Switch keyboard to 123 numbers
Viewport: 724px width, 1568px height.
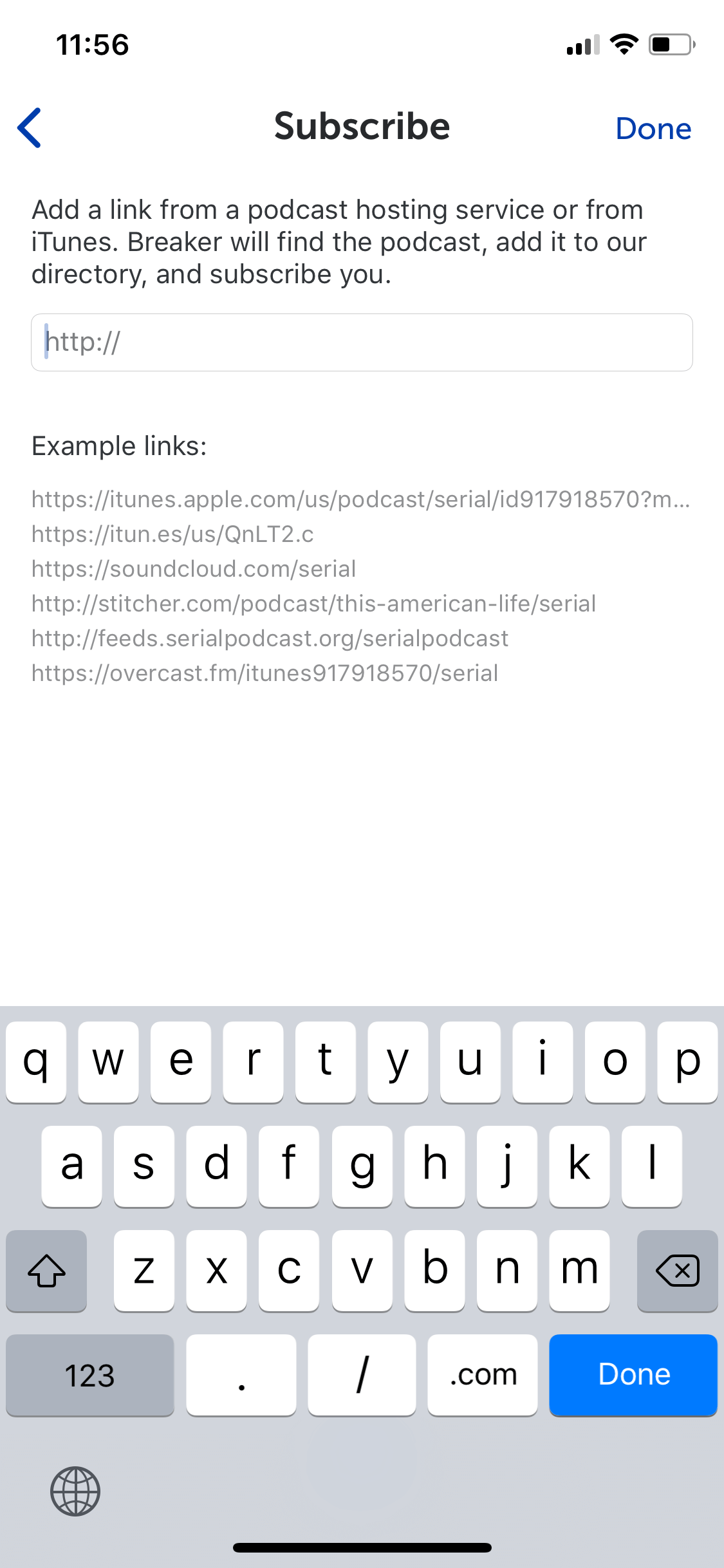(90, 1375)
